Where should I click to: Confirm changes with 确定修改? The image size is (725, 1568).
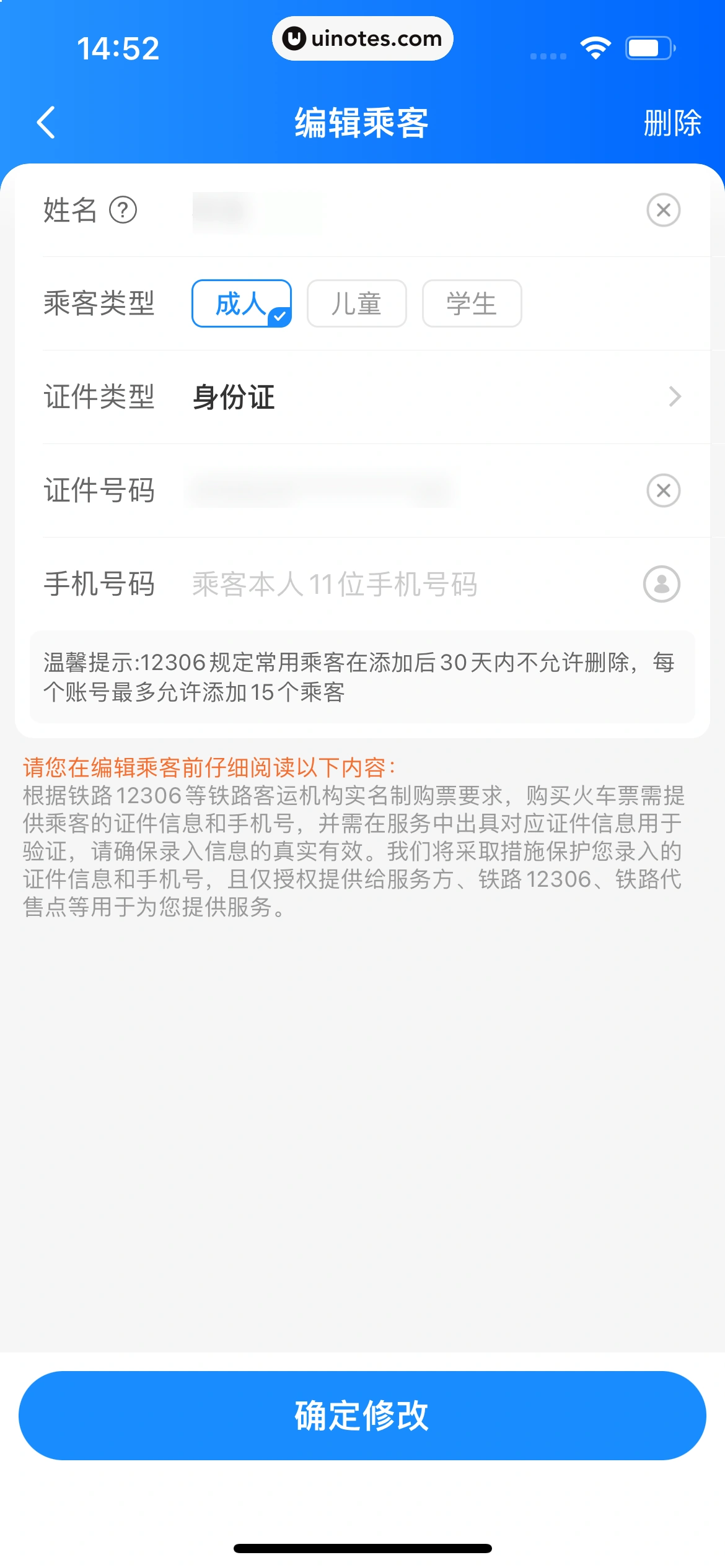(x=362, y=1416)
